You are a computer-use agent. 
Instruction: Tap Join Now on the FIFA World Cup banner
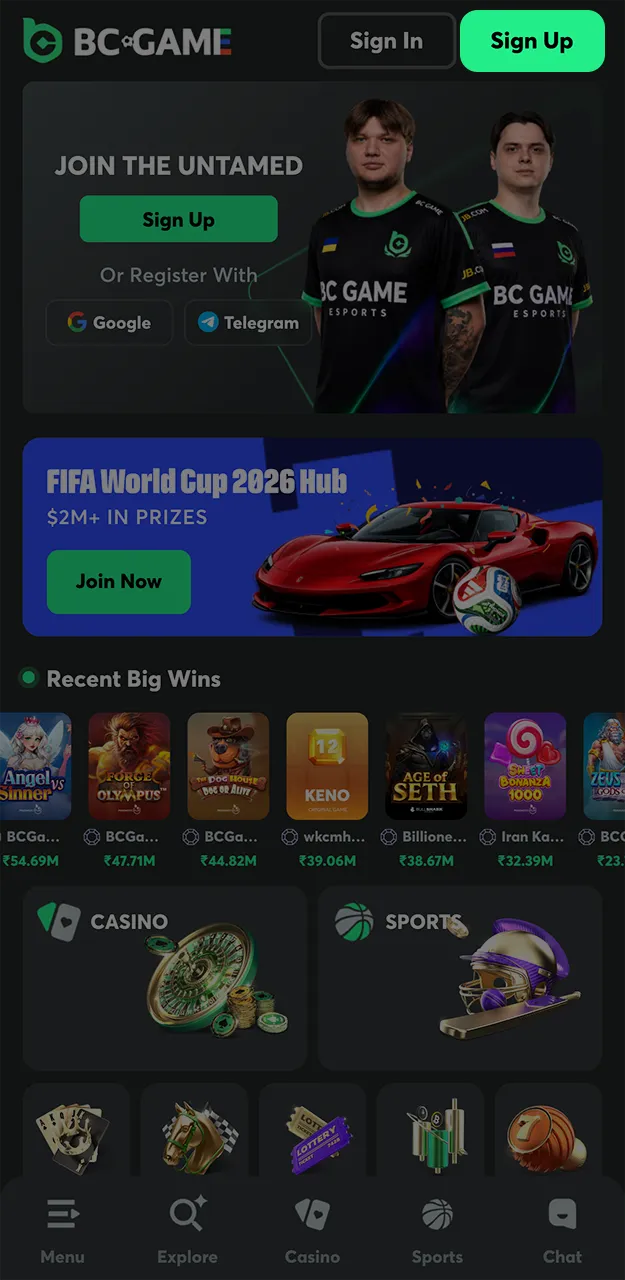118,581
